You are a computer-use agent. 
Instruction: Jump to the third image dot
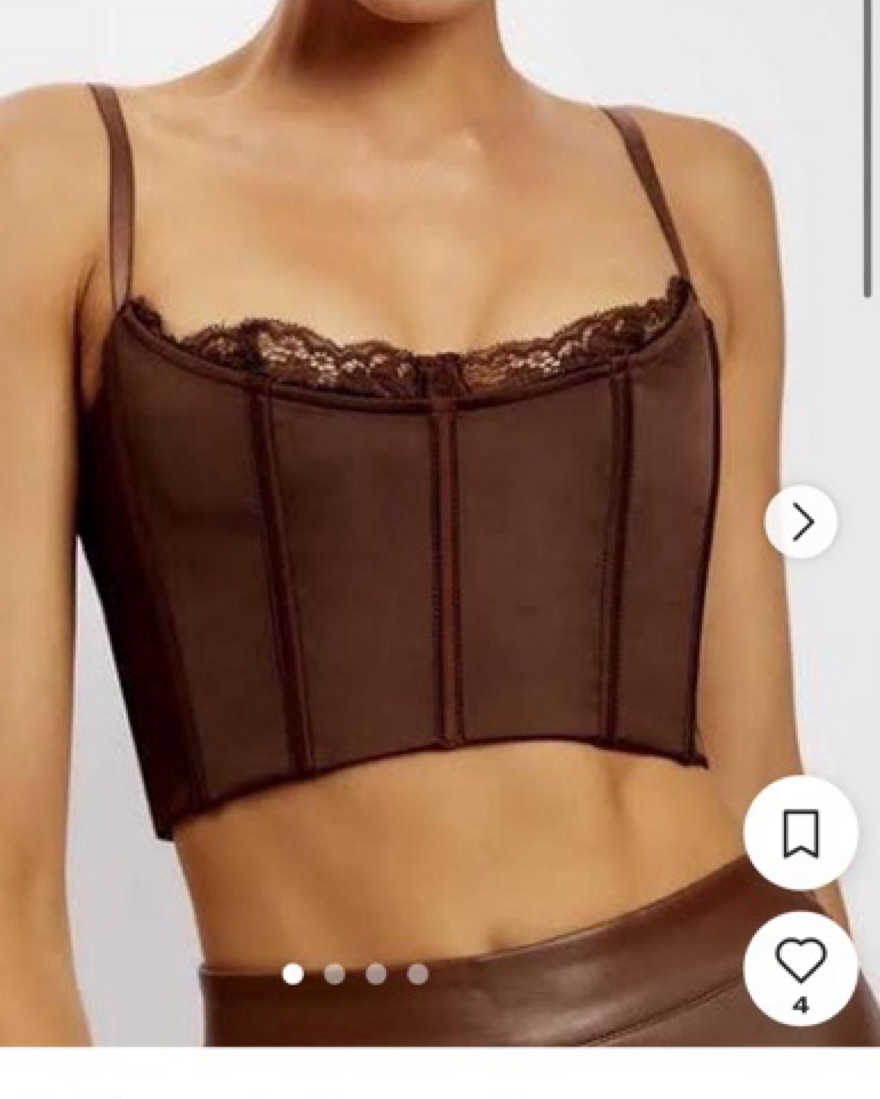376,973
